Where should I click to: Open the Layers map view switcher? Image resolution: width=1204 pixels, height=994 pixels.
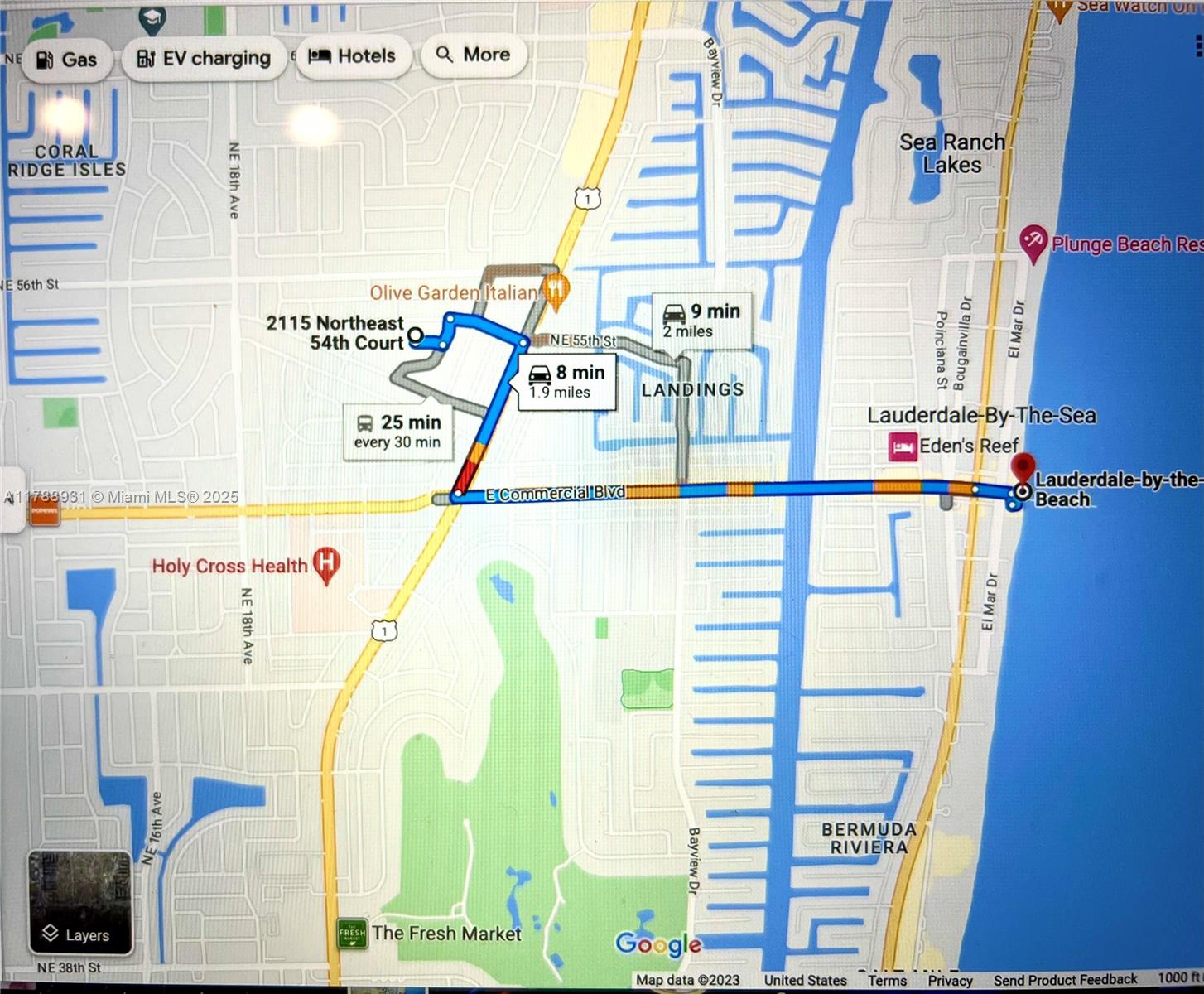[80, 902]
